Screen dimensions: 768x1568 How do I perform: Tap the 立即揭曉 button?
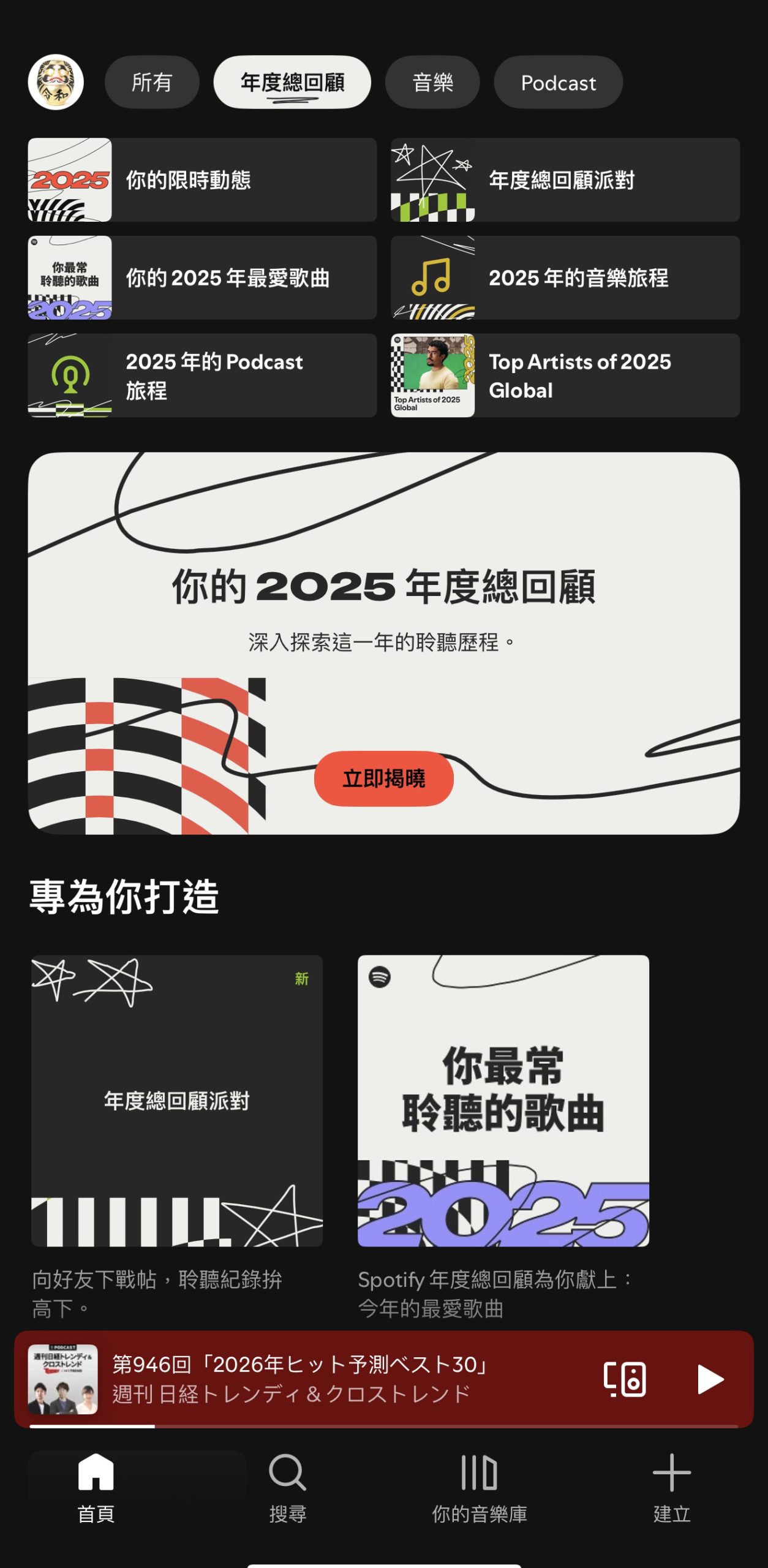pos(383,778)
